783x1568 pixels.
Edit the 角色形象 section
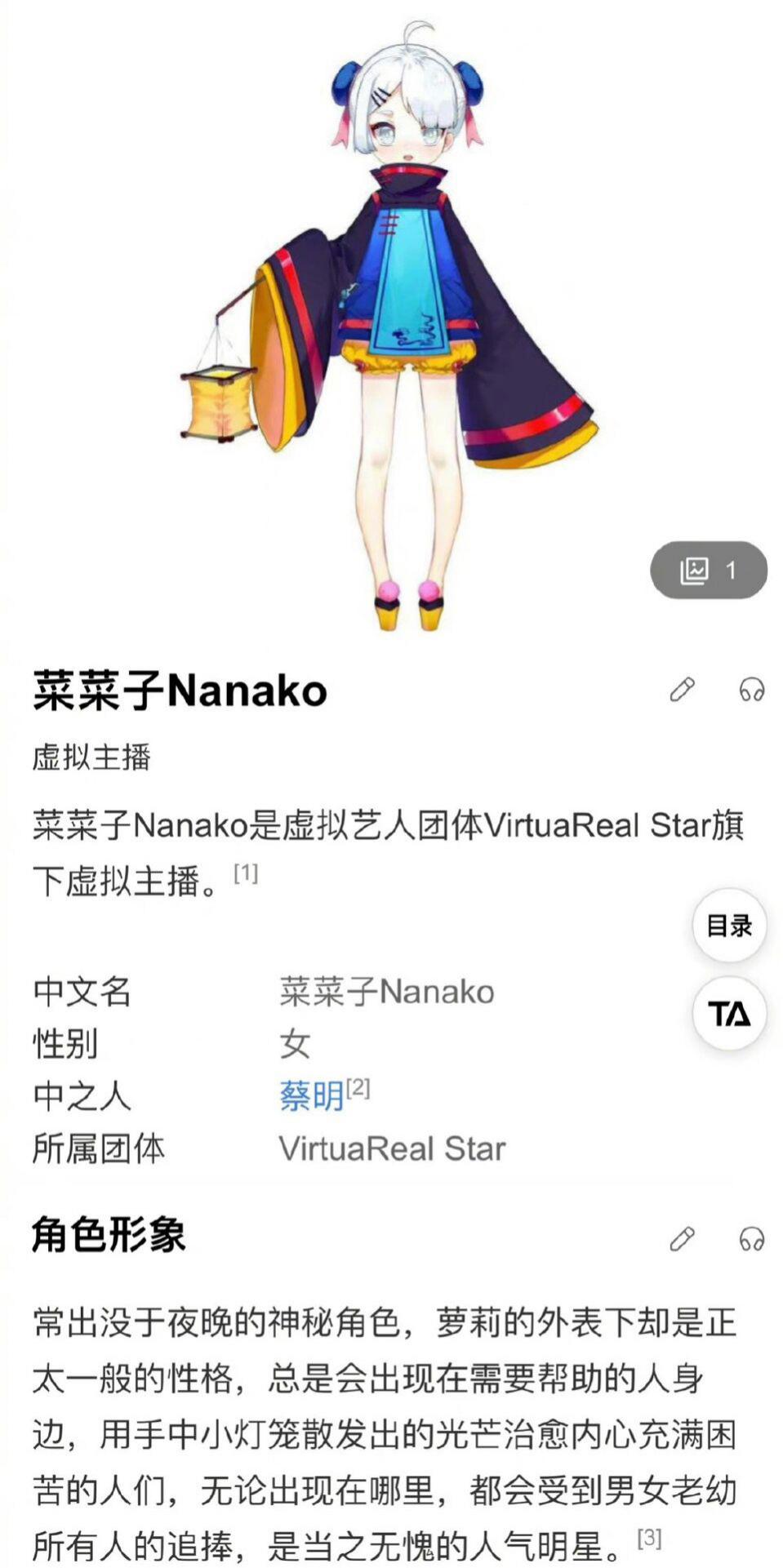682,1238
